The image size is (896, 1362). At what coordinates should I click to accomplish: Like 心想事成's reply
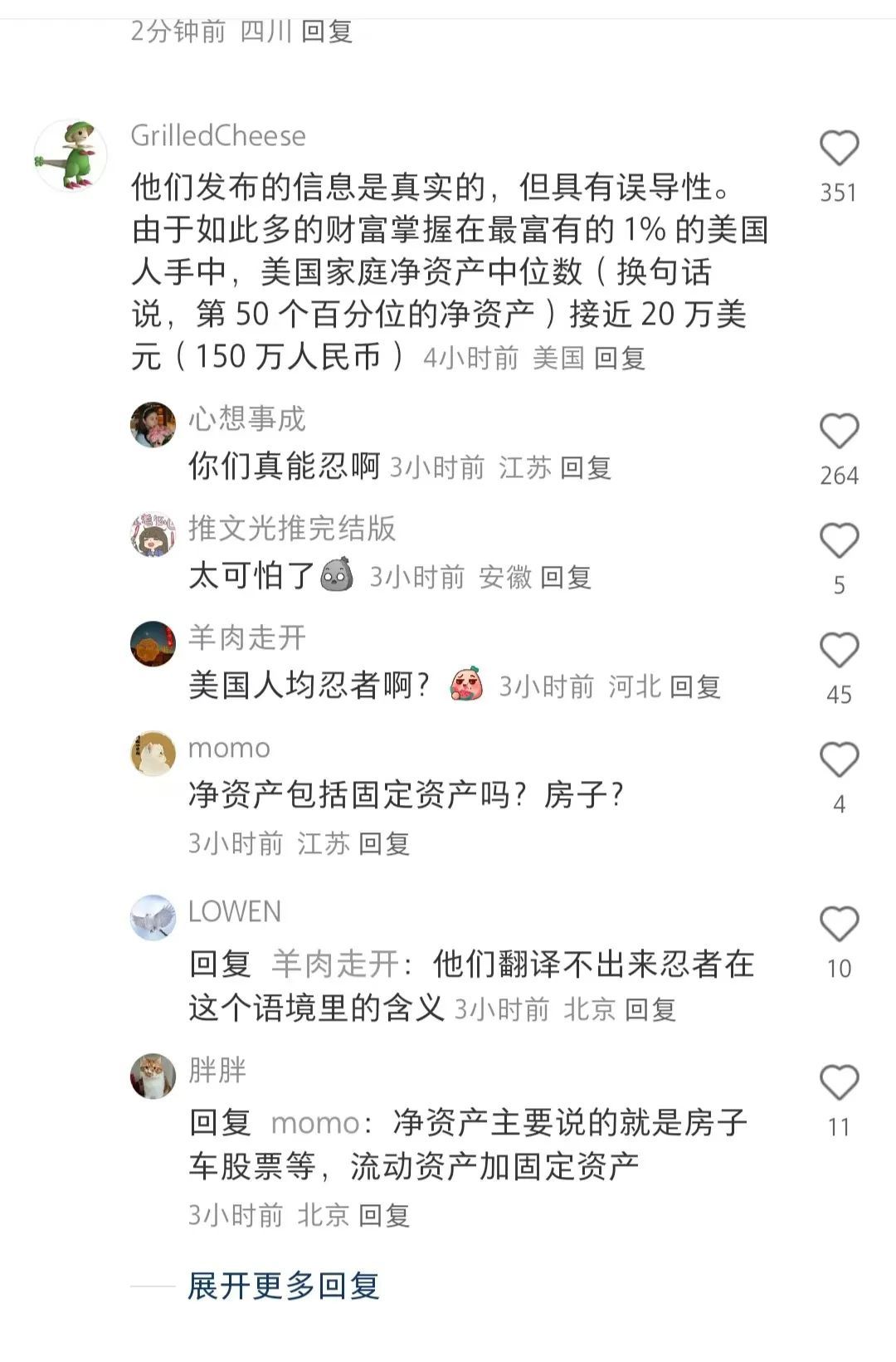839,432
